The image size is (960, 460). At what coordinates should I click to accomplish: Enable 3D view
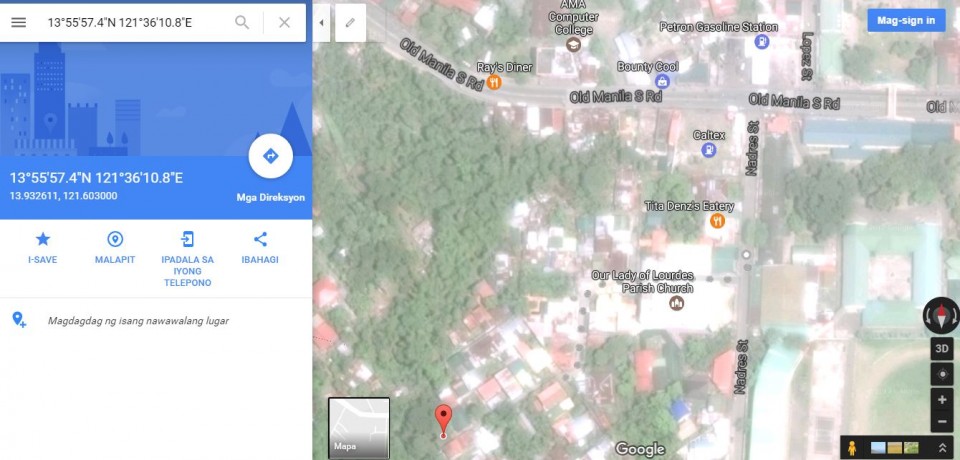tap(941, 349)
